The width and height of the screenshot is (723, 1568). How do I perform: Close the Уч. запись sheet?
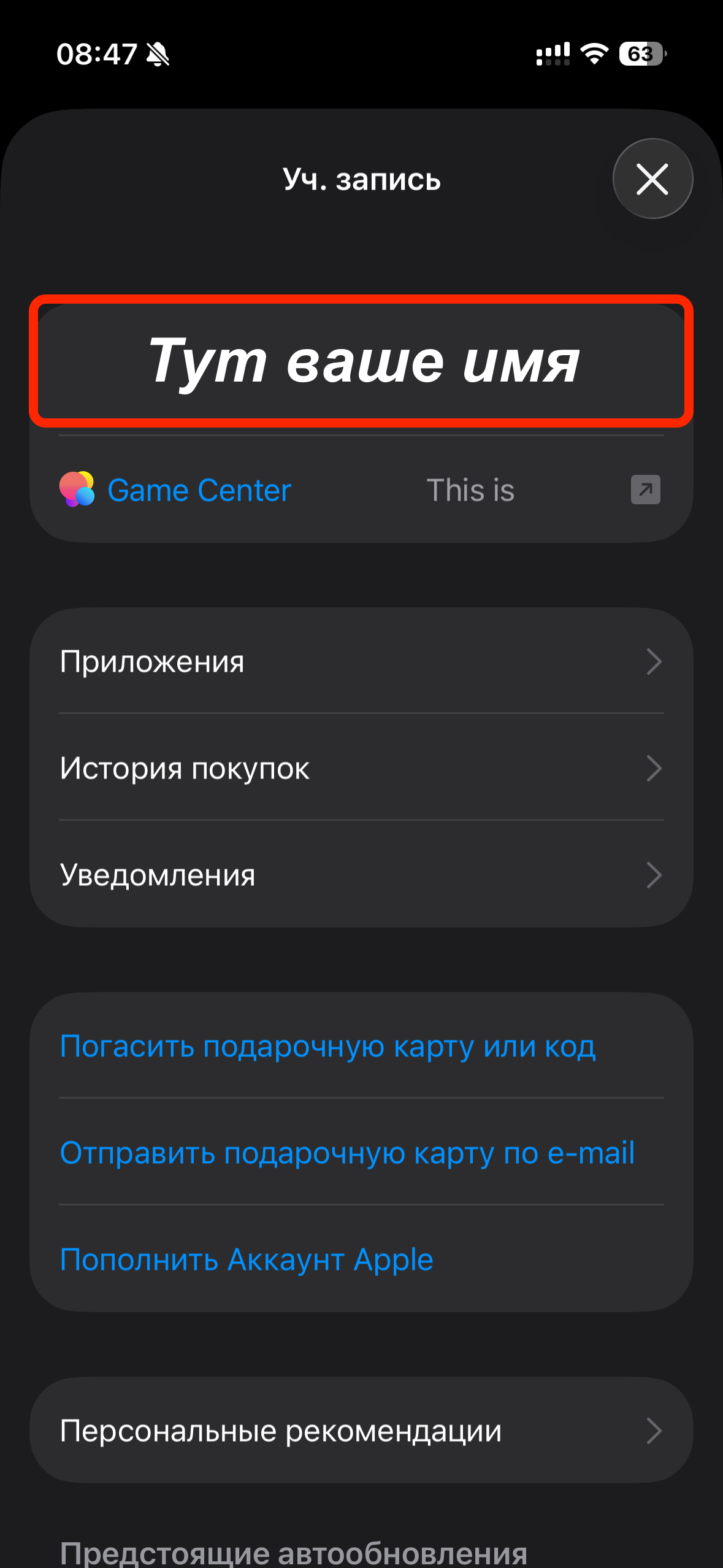point(652,179)
